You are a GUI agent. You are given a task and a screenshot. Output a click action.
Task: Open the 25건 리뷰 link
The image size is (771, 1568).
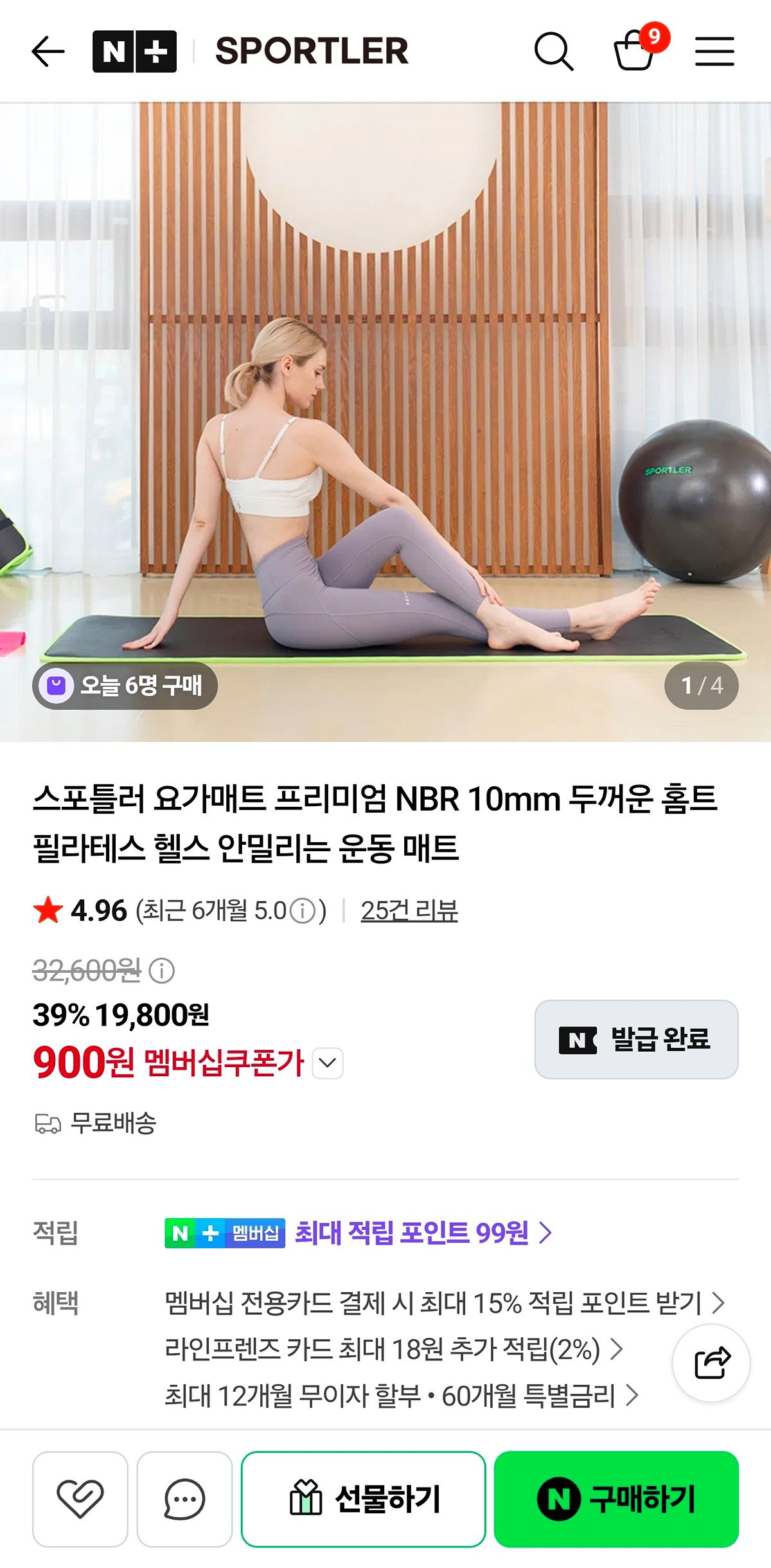point(409,910)
